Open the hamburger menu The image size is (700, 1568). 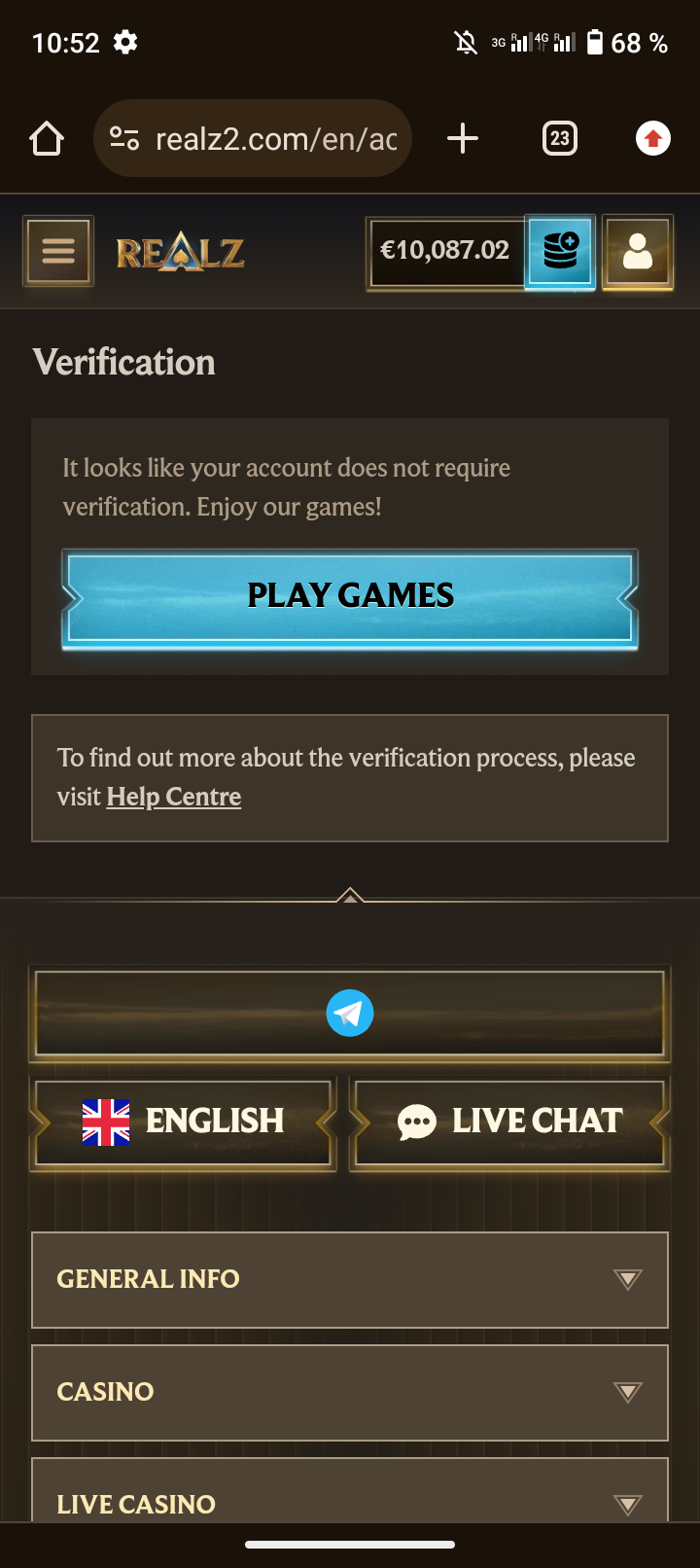click(58, 252)
